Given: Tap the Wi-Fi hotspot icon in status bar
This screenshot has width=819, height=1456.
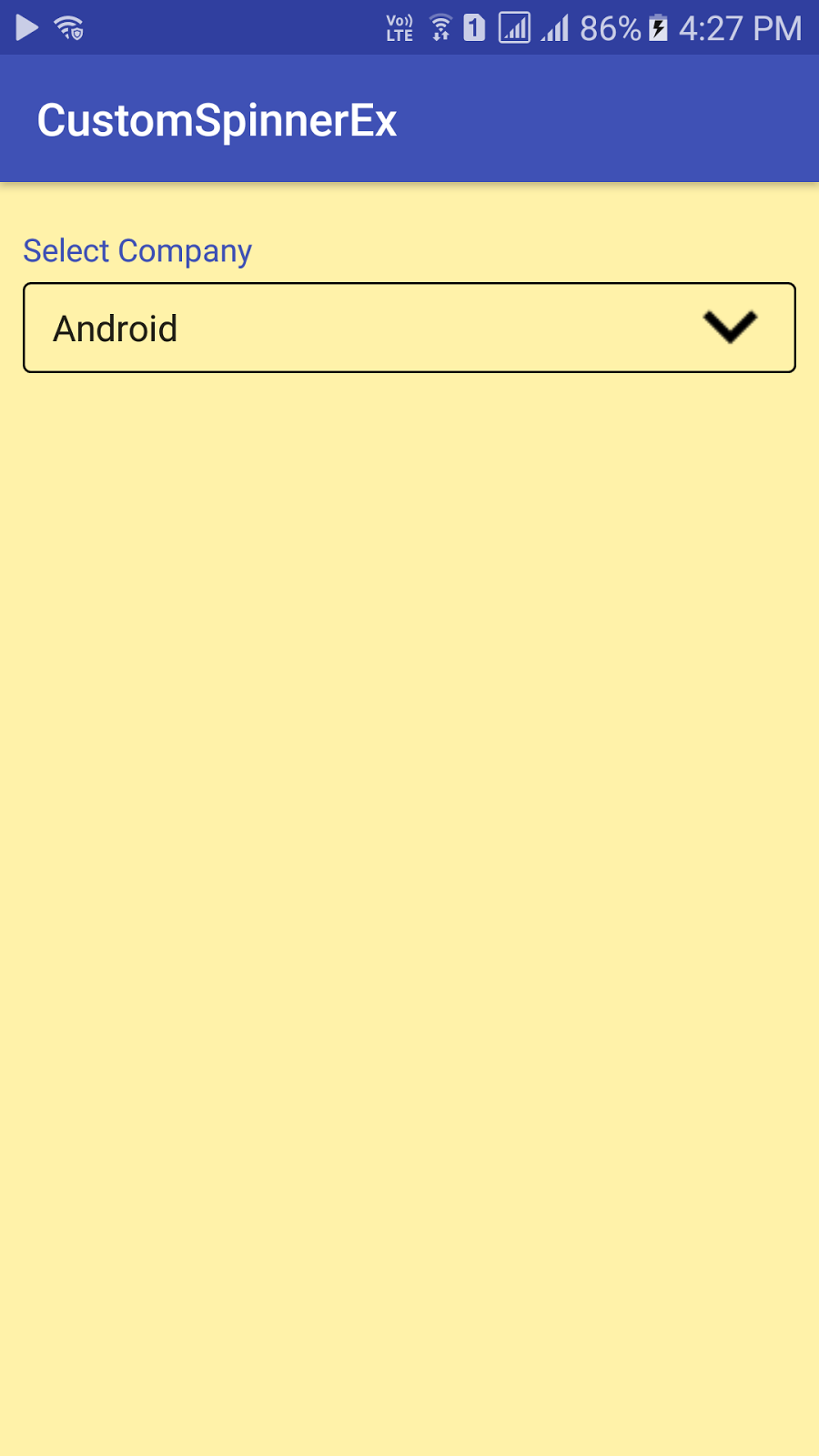Looking at the screenshot, I should [x=442, y=27].
